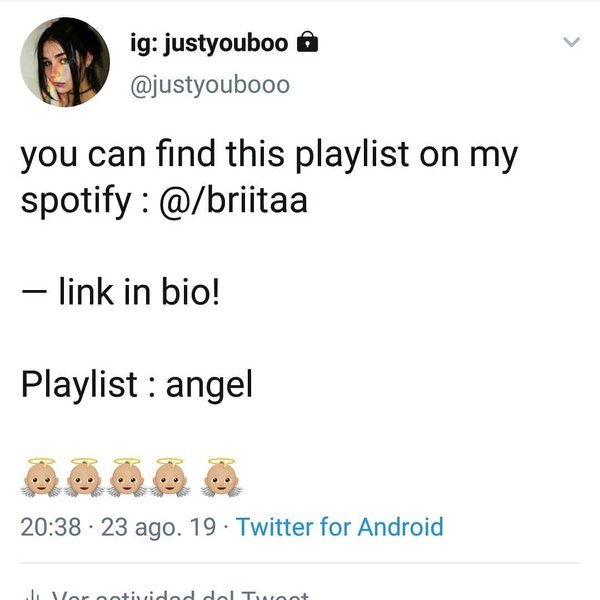The width and height of the screenshot is (600, 600).
Task: Open justyouboo's profile picture
Action: click(x=64, y=62)
